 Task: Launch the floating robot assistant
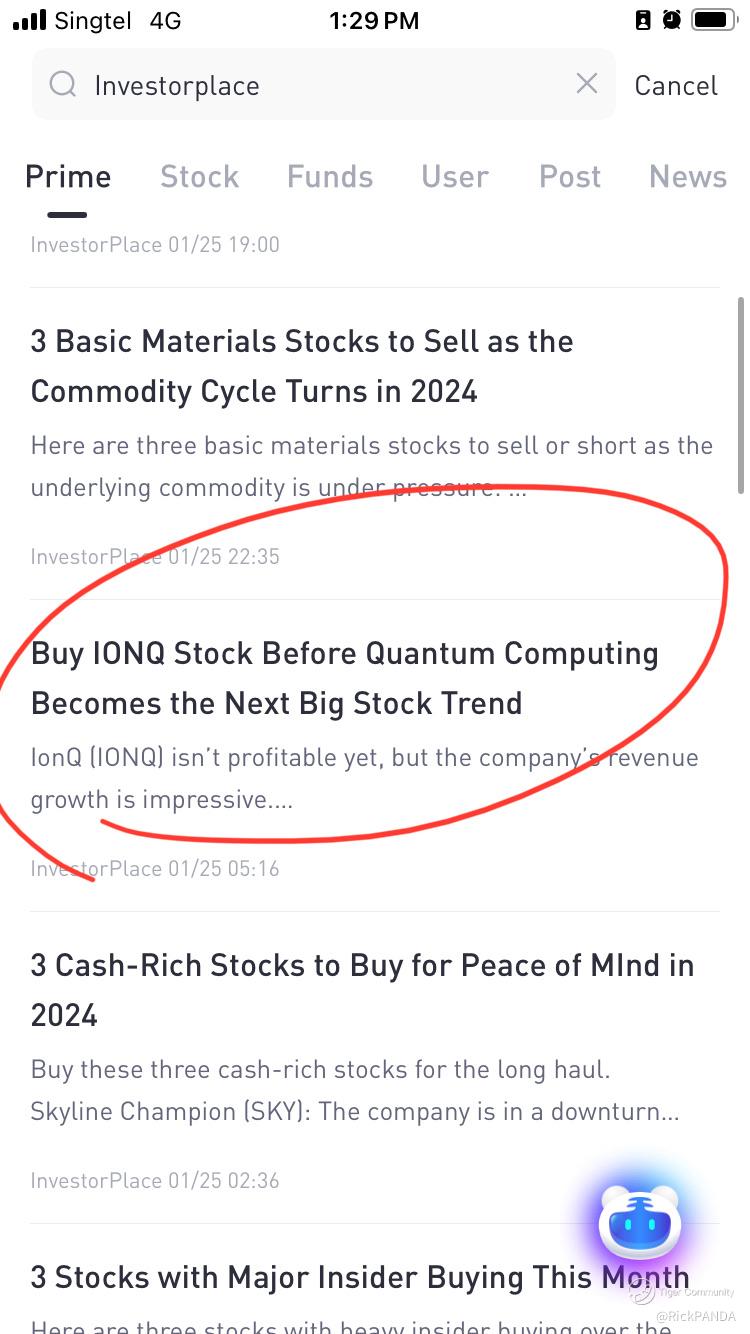[640, 1223]
